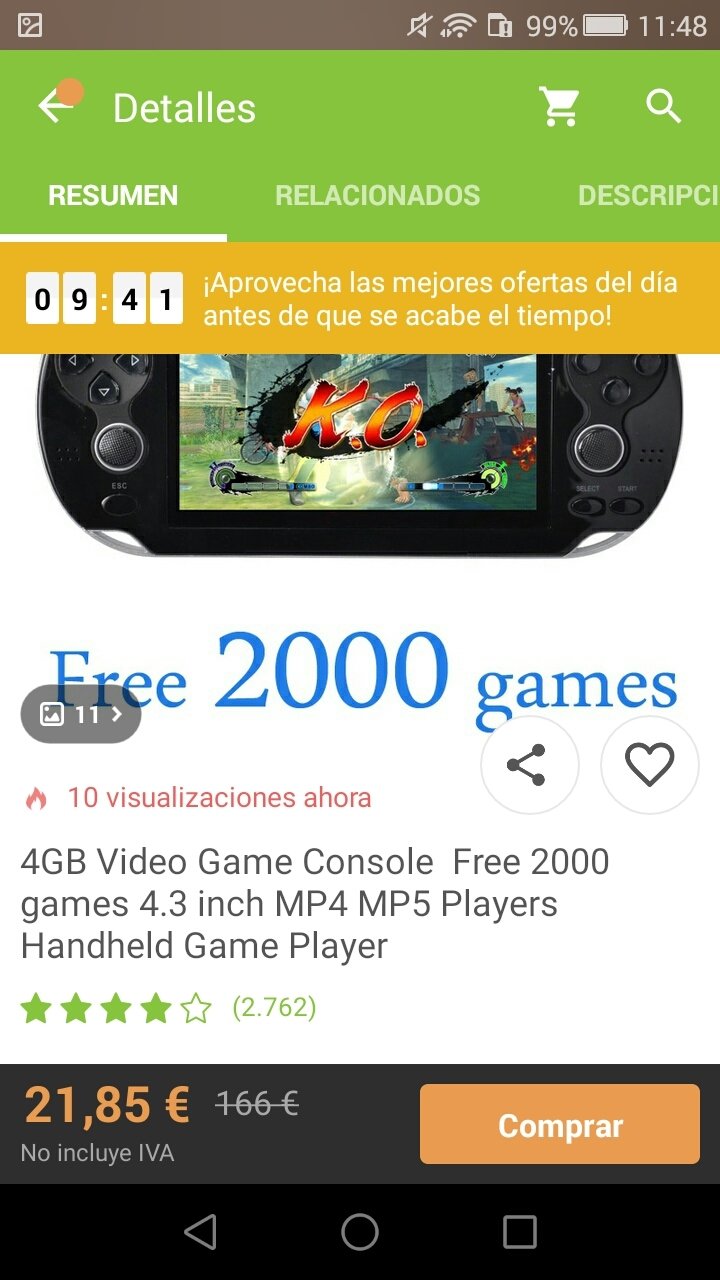The width and height of the screenshot is (720, 1280).
Task: Open the 2.762 star ratings reviews
Action: click(168, 1008)
